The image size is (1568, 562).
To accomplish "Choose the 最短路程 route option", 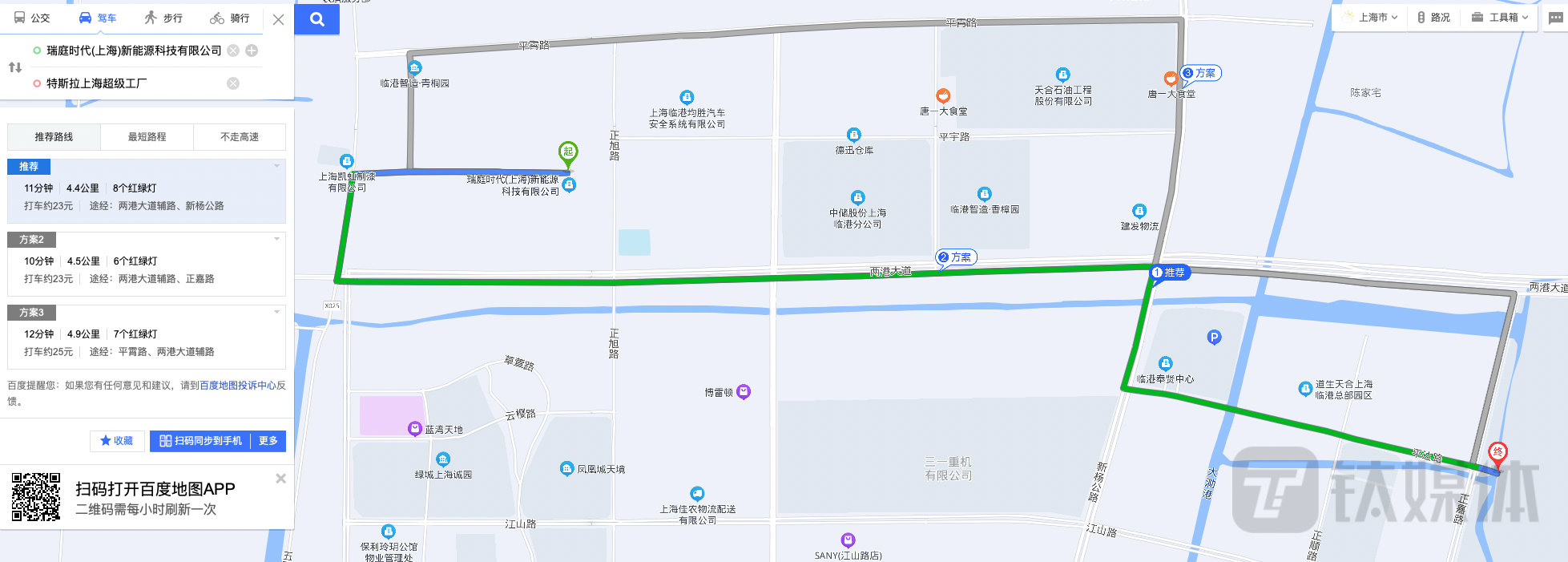I will pyautogui.click(x=147, y=137).
